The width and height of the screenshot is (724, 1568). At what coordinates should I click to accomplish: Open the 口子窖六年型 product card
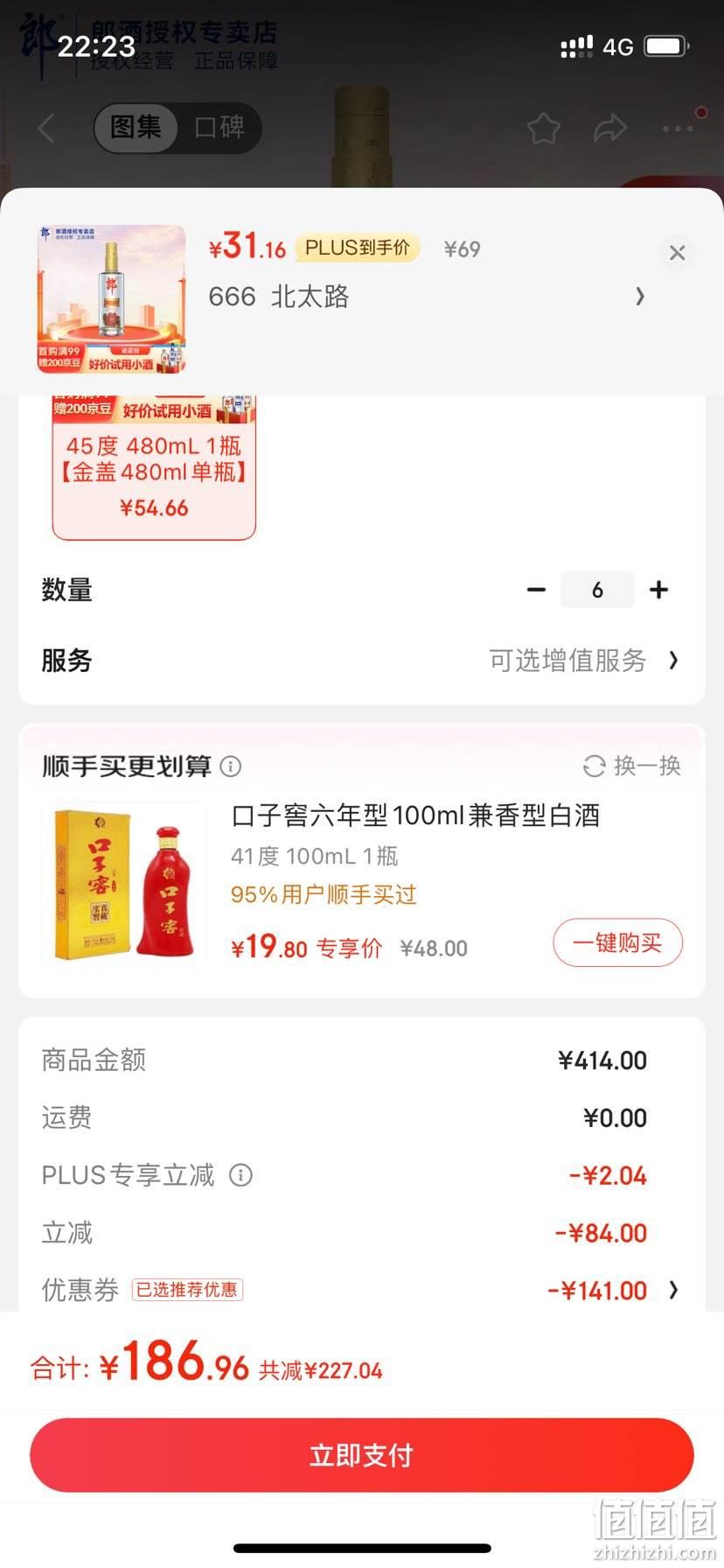coord(362,884)
